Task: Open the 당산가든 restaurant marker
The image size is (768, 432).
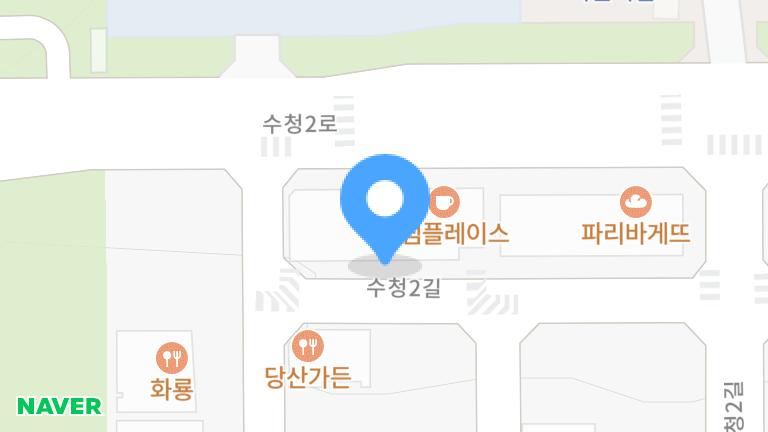Action: [310, 347]
